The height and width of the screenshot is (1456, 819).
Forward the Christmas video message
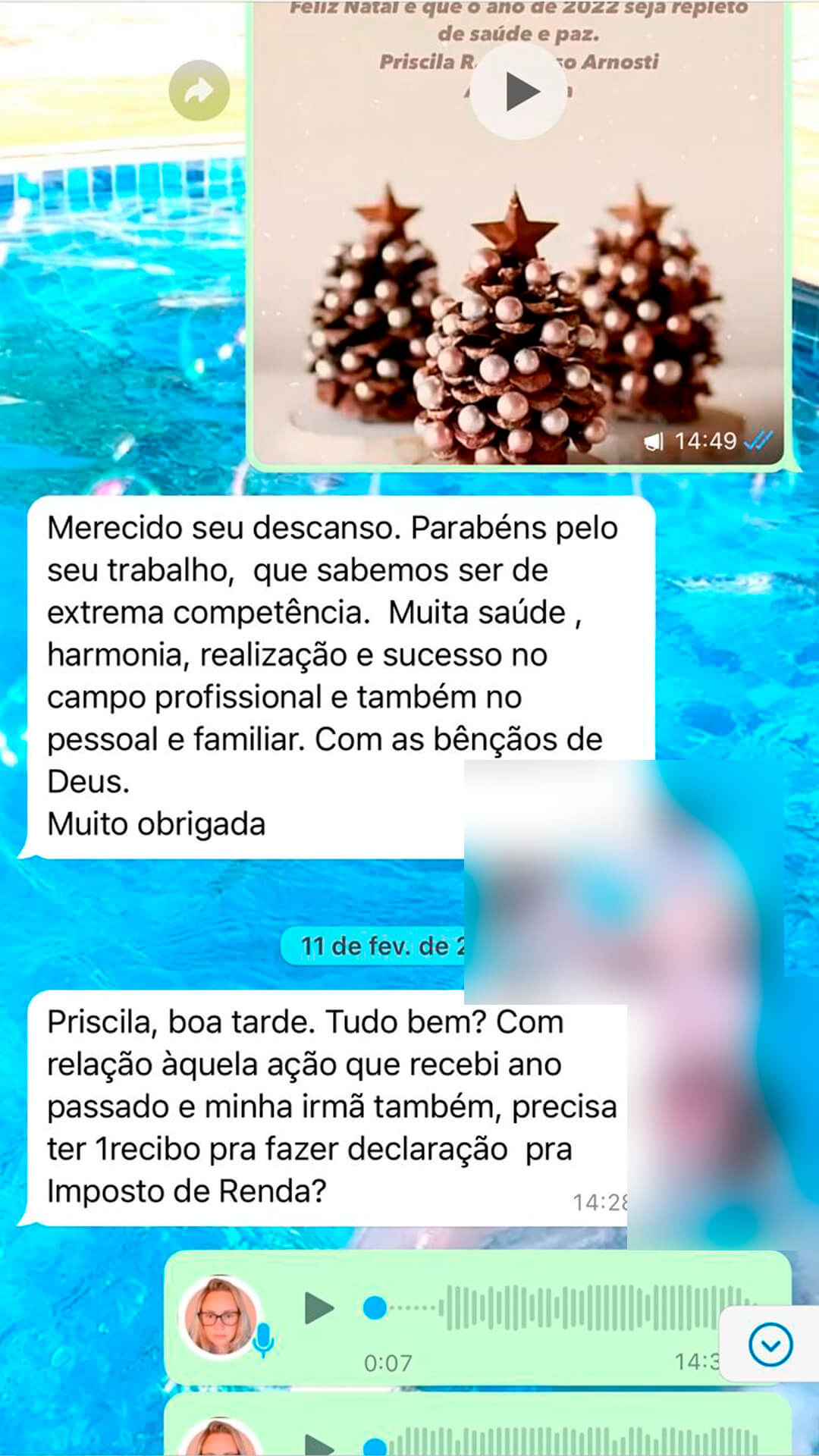199,89
